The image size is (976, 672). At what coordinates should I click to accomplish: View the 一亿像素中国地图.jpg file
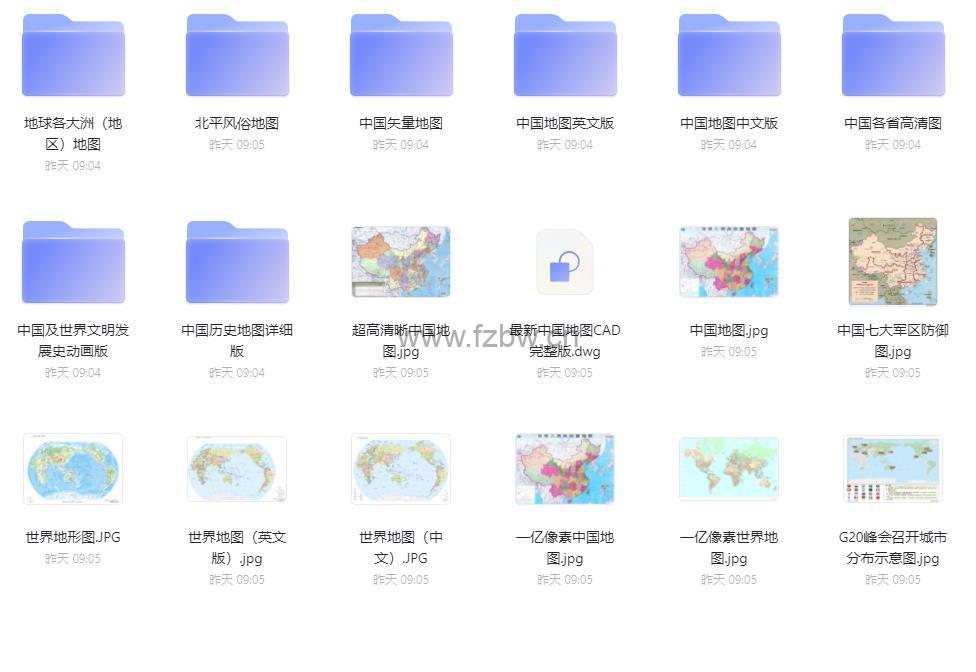pyautogui.click(x=565, y=469)
